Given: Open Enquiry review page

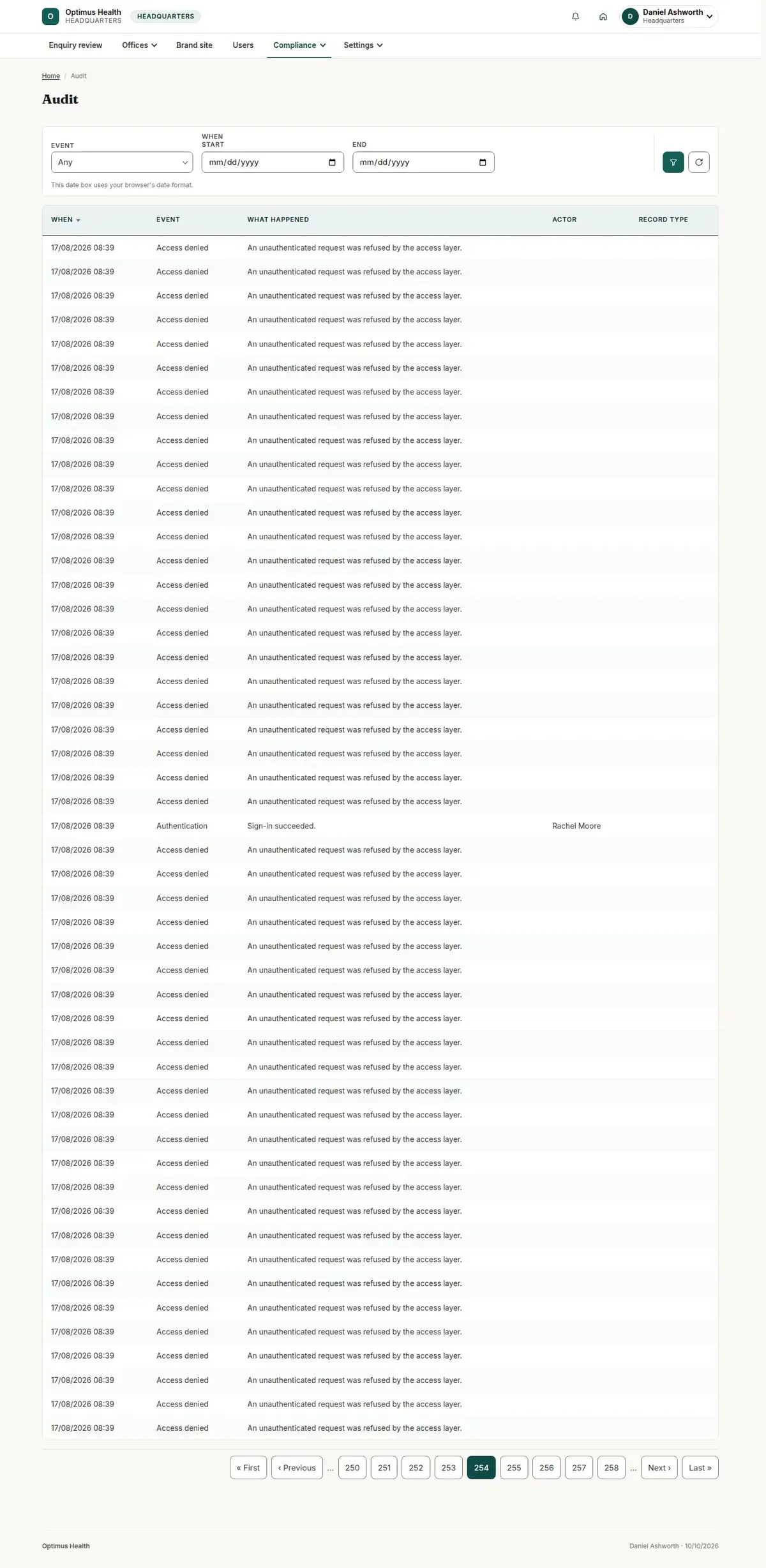Looking at the screenshot, I should coord(75,45).
